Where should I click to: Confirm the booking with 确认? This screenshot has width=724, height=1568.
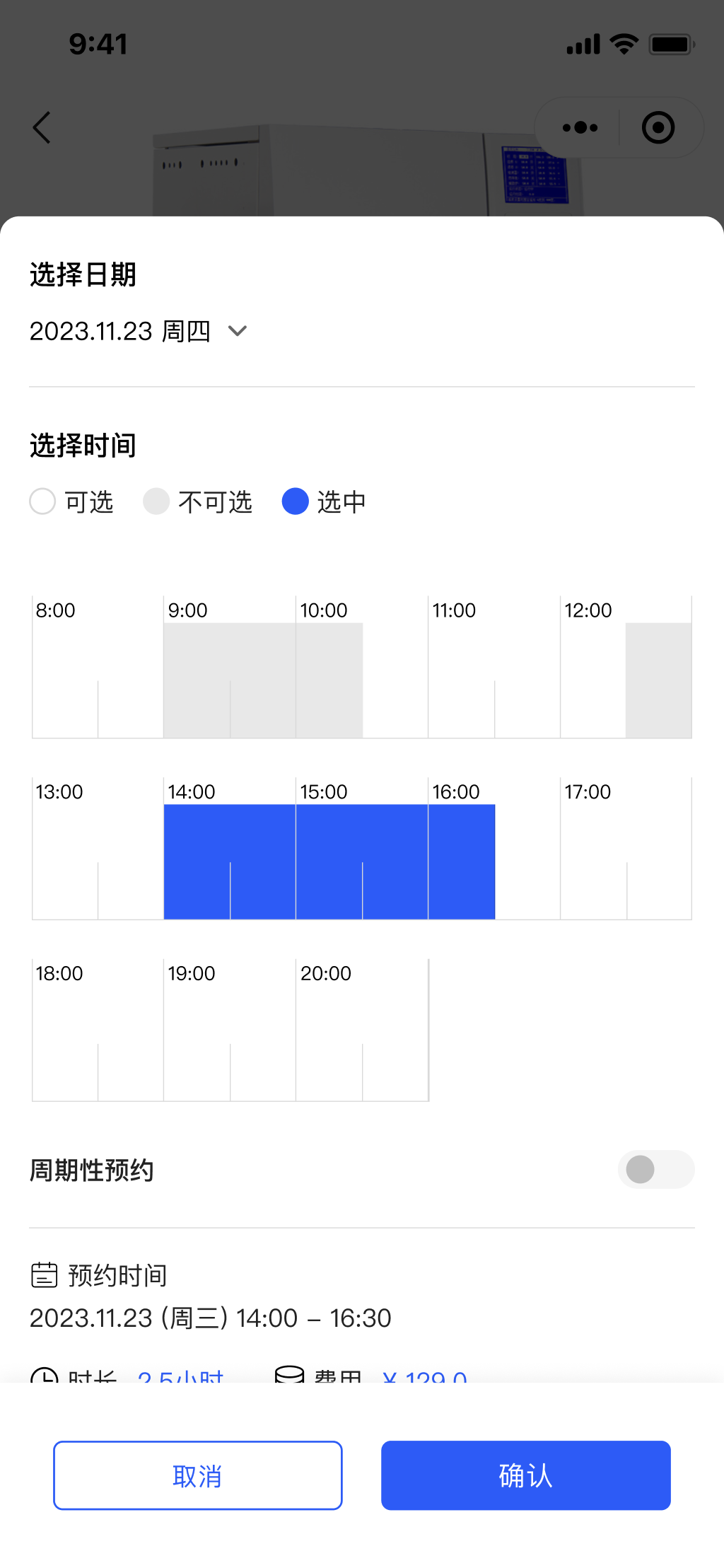coord(525,1475)
